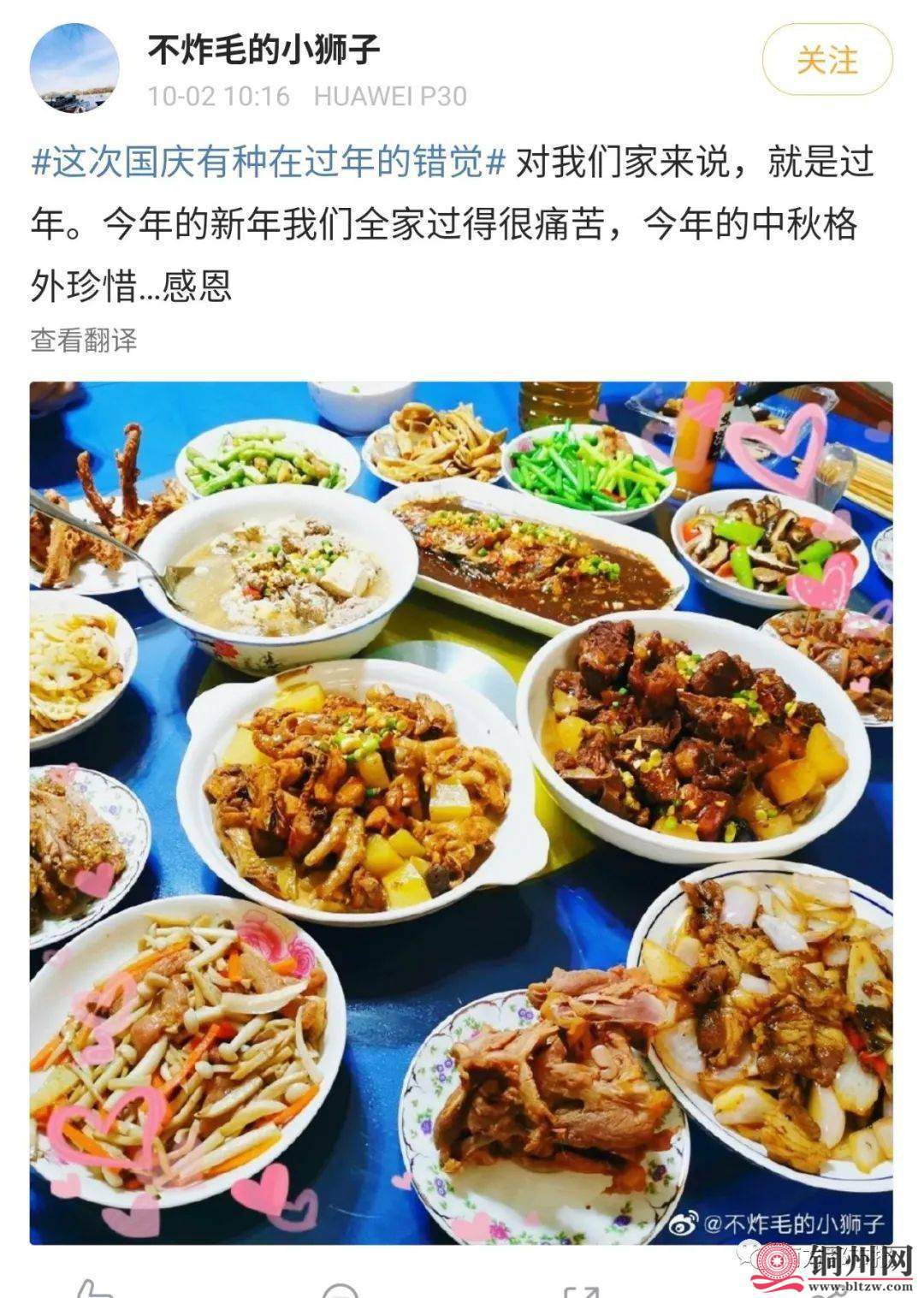Open the username 不炸毛的小狮子
The image size is (924, 1298).
tap(264, 50)
